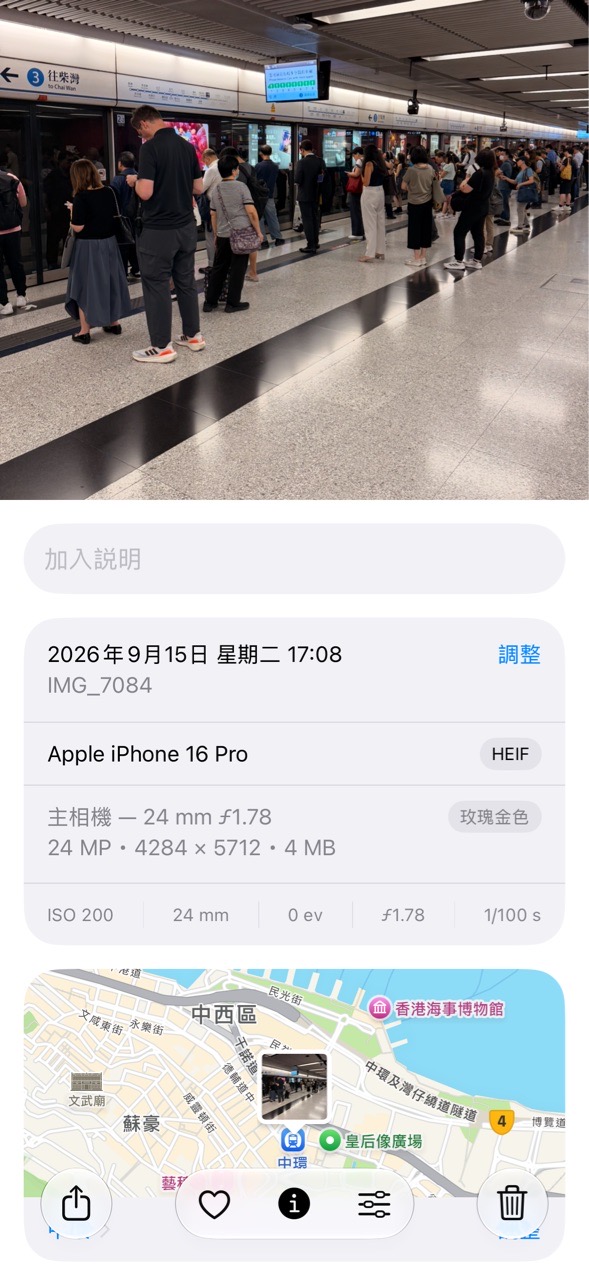Open the edit adjustments sliders icon

pyautogui.click(x=374, y=1204)
